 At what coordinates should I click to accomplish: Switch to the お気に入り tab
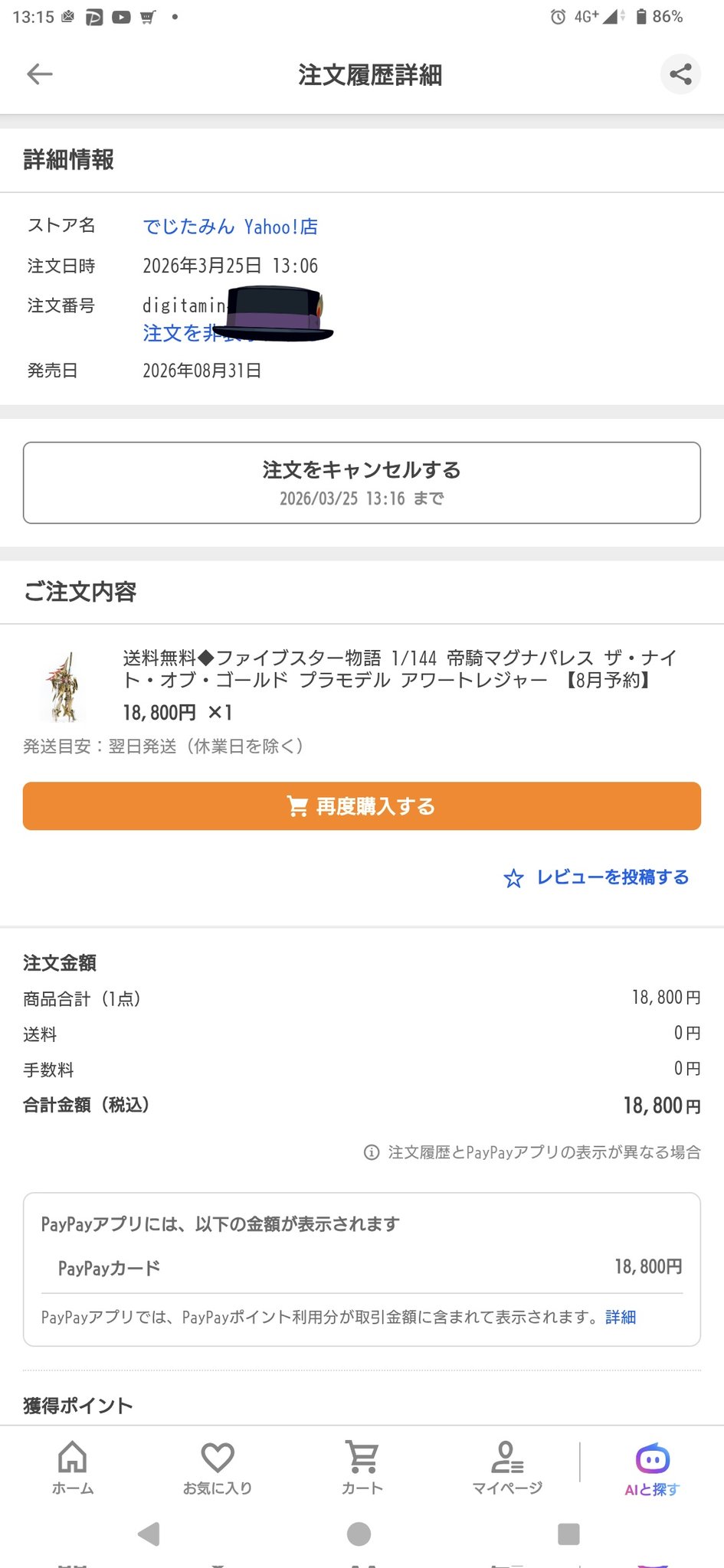pyautogui.click(x=218, y=1466)
